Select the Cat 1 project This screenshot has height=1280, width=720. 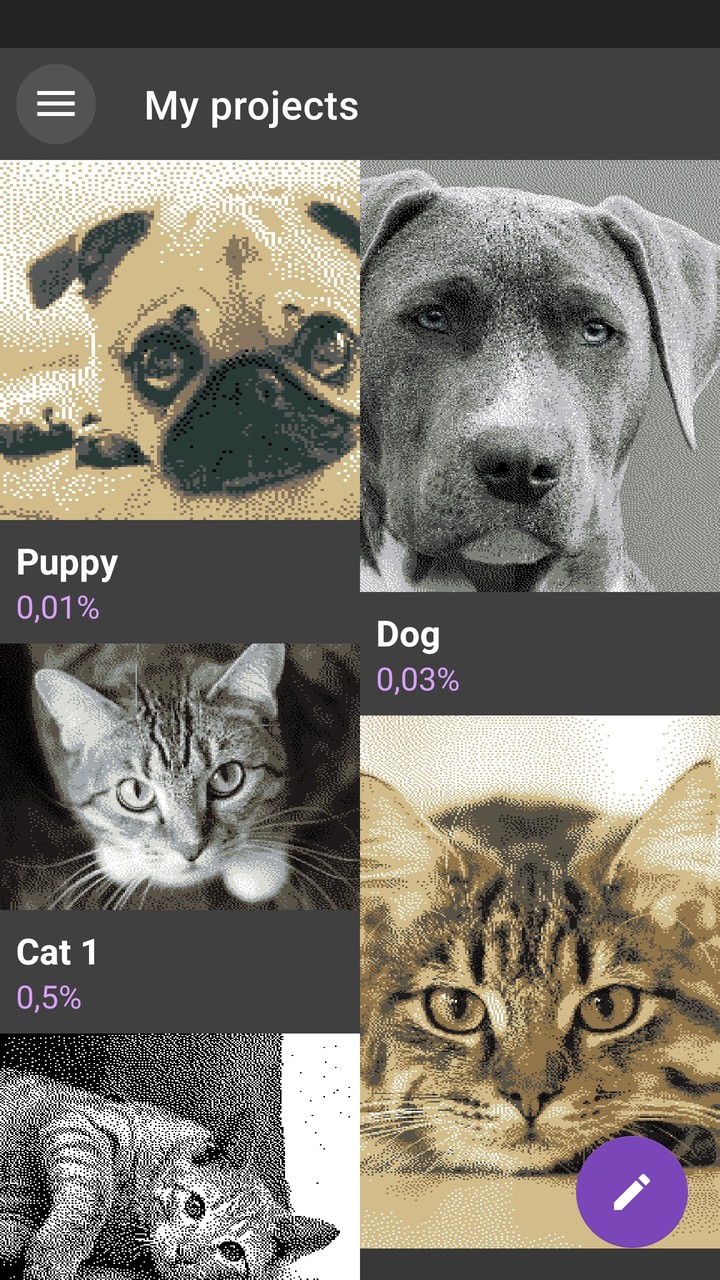180,776
